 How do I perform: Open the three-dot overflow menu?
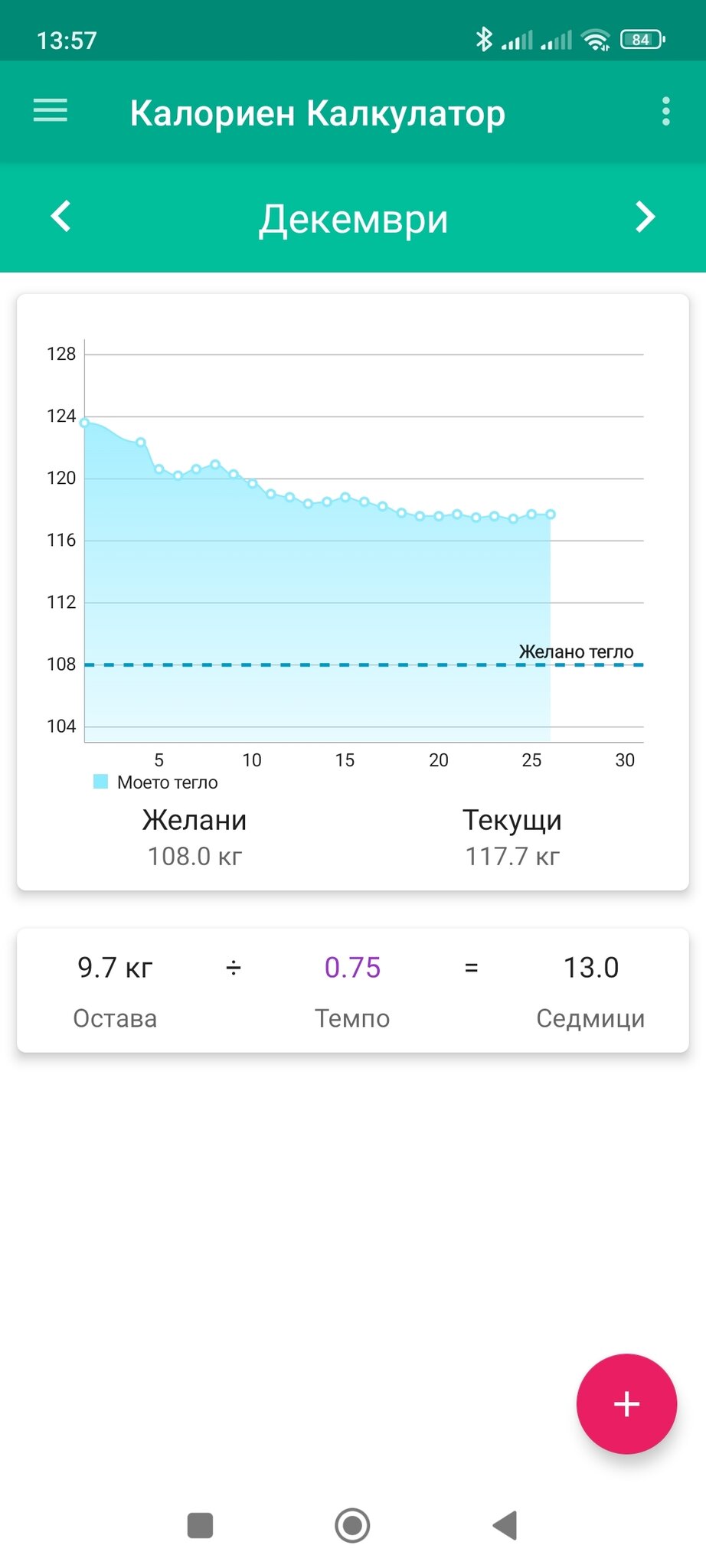click(x=665, y=112)
